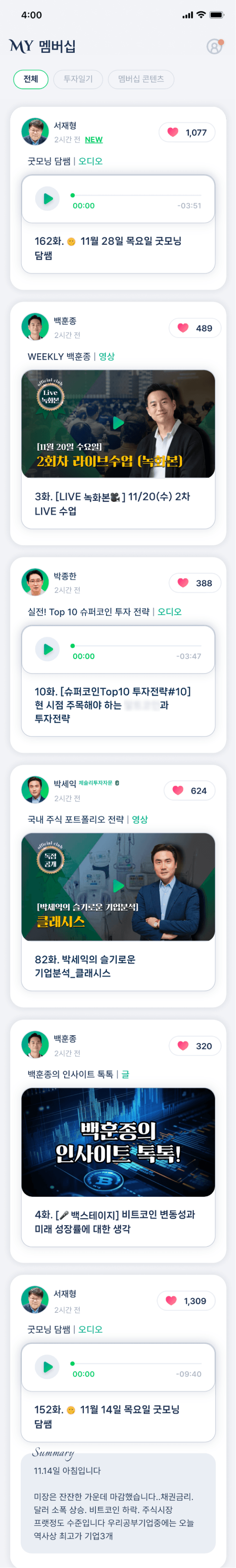236x1568 pixels.
Task: Play the 클래시스 기업분석 video
Action: click(x=118, y=886)
